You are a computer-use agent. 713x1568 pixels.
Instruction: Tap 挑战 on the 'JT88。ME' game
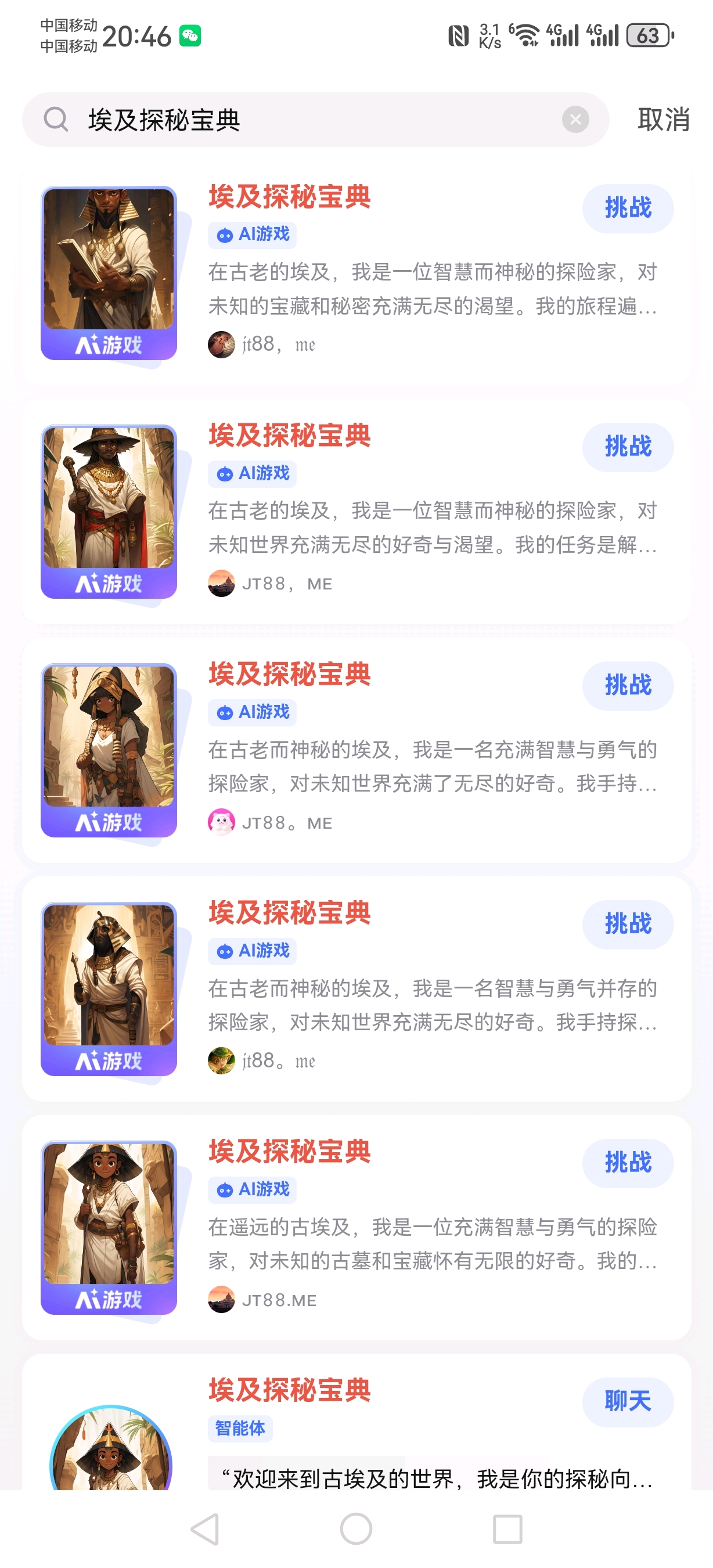[628, 685]
